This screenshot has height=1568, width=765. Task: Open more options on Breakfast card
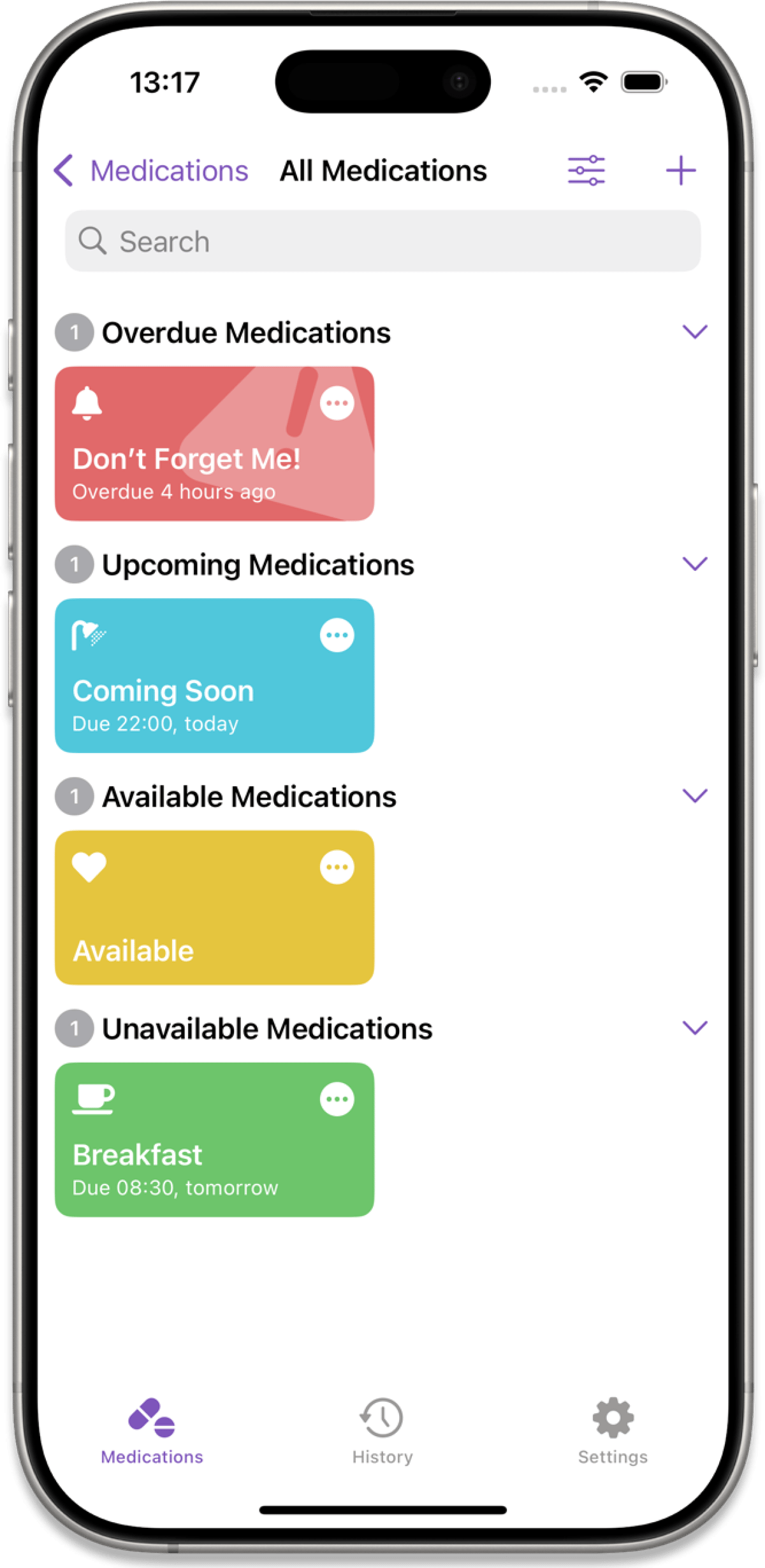point(337,1099)
